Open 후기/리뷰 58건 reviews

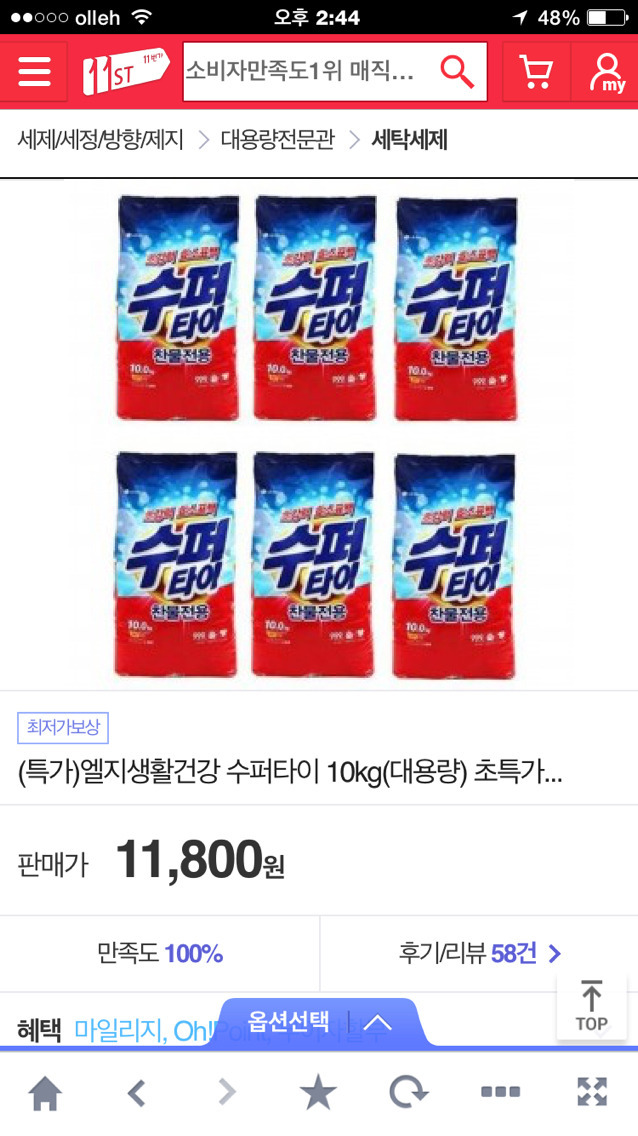tap(479, 953)
